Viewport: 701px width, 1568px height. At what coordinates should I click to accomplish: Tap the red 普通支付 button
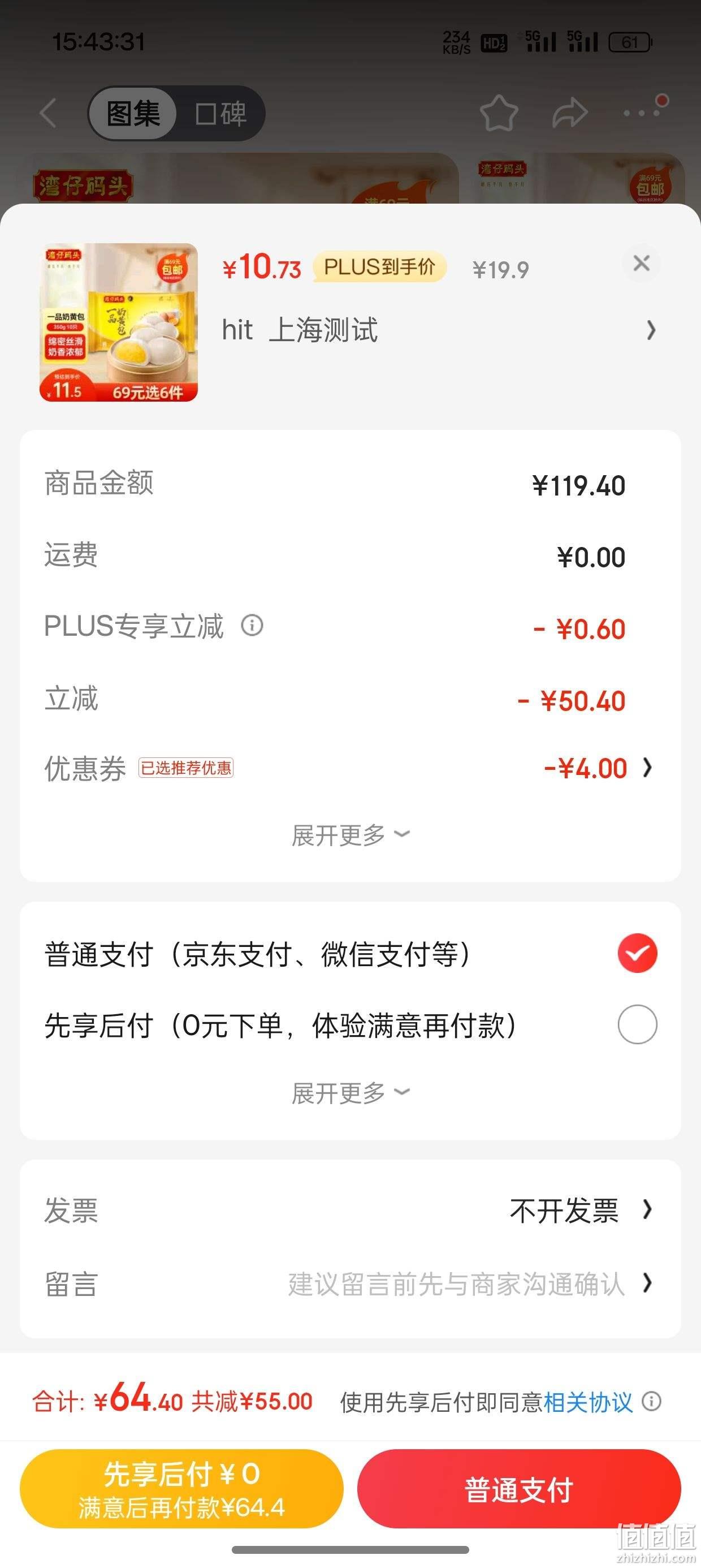[519, 1488]
